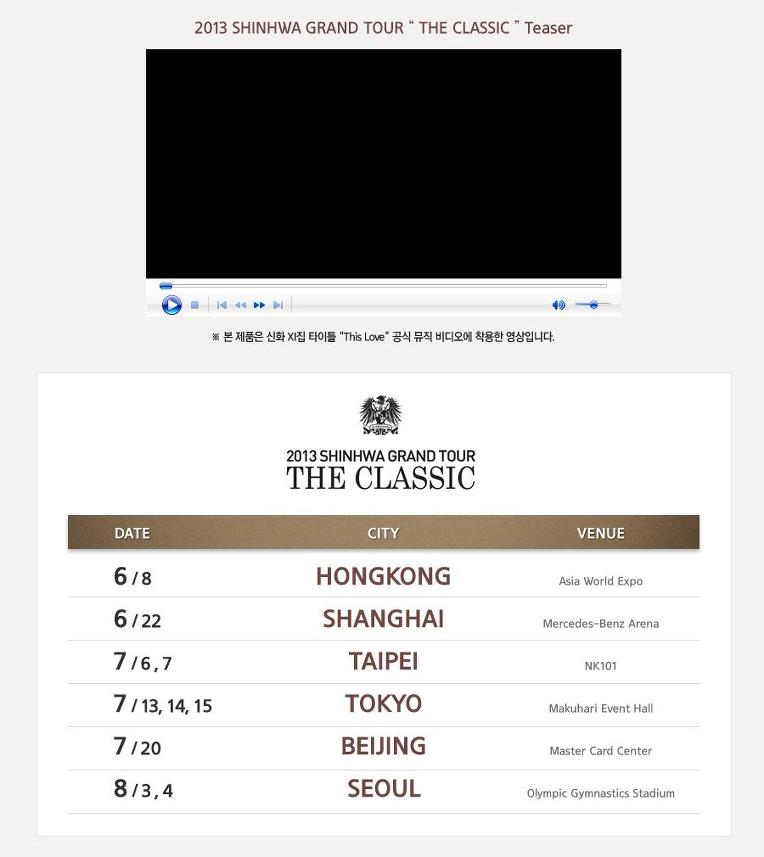The image size is (764, 857).
Task: Stop the video playback
Action: pyautogui.click(x=195, y=305)
